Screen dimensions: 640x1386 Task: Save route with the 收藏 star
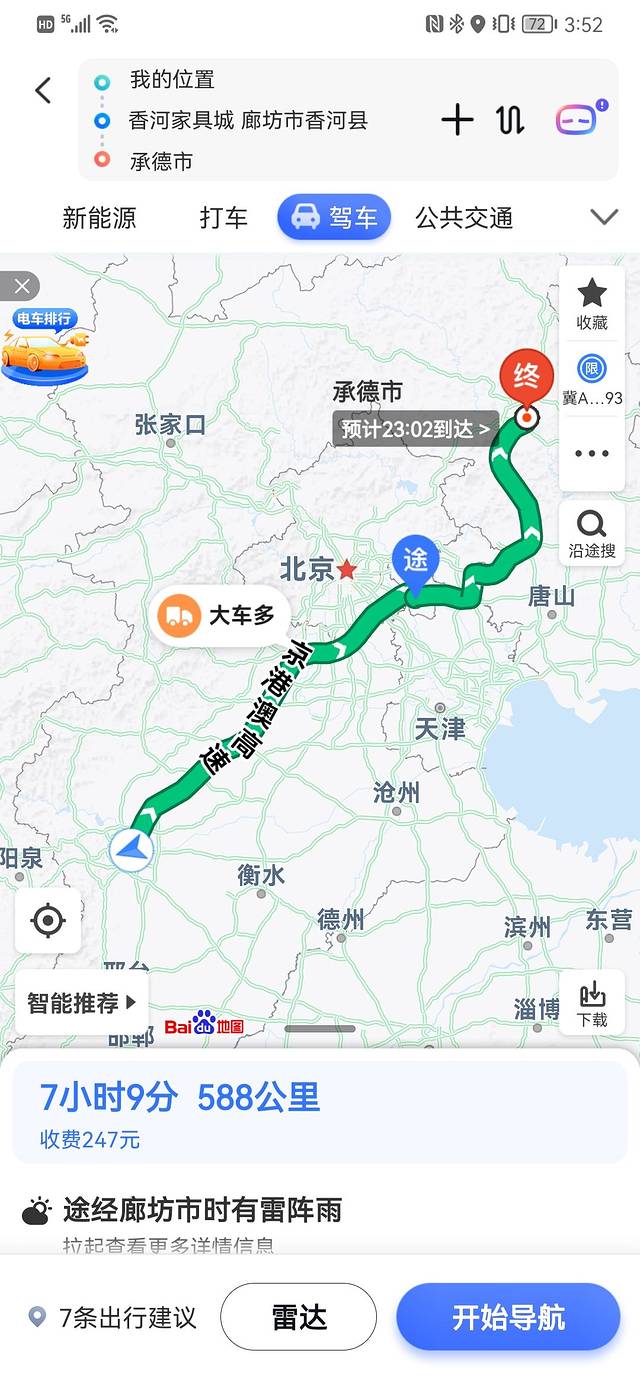(592, 304)
